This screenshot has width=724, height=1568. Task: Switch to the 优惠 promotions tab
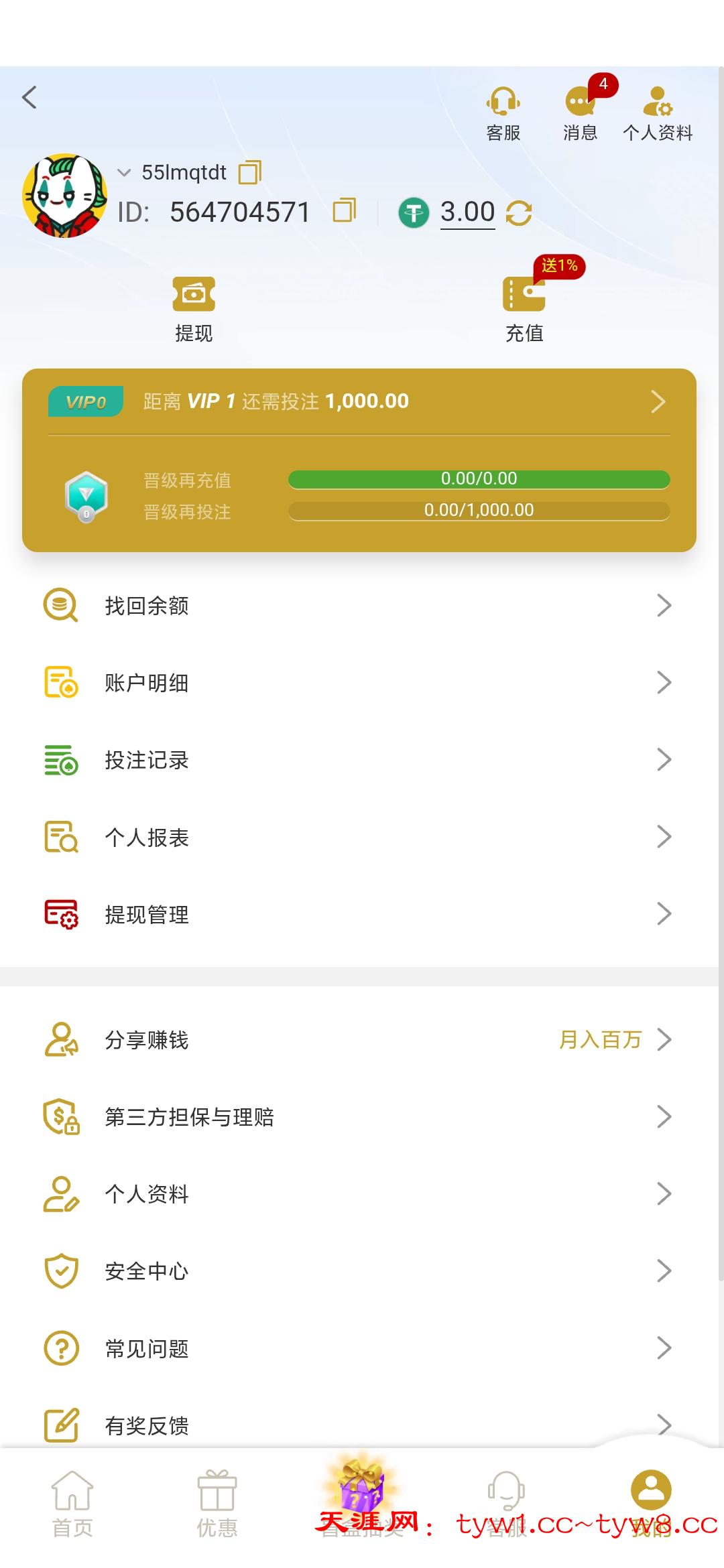217,1504
